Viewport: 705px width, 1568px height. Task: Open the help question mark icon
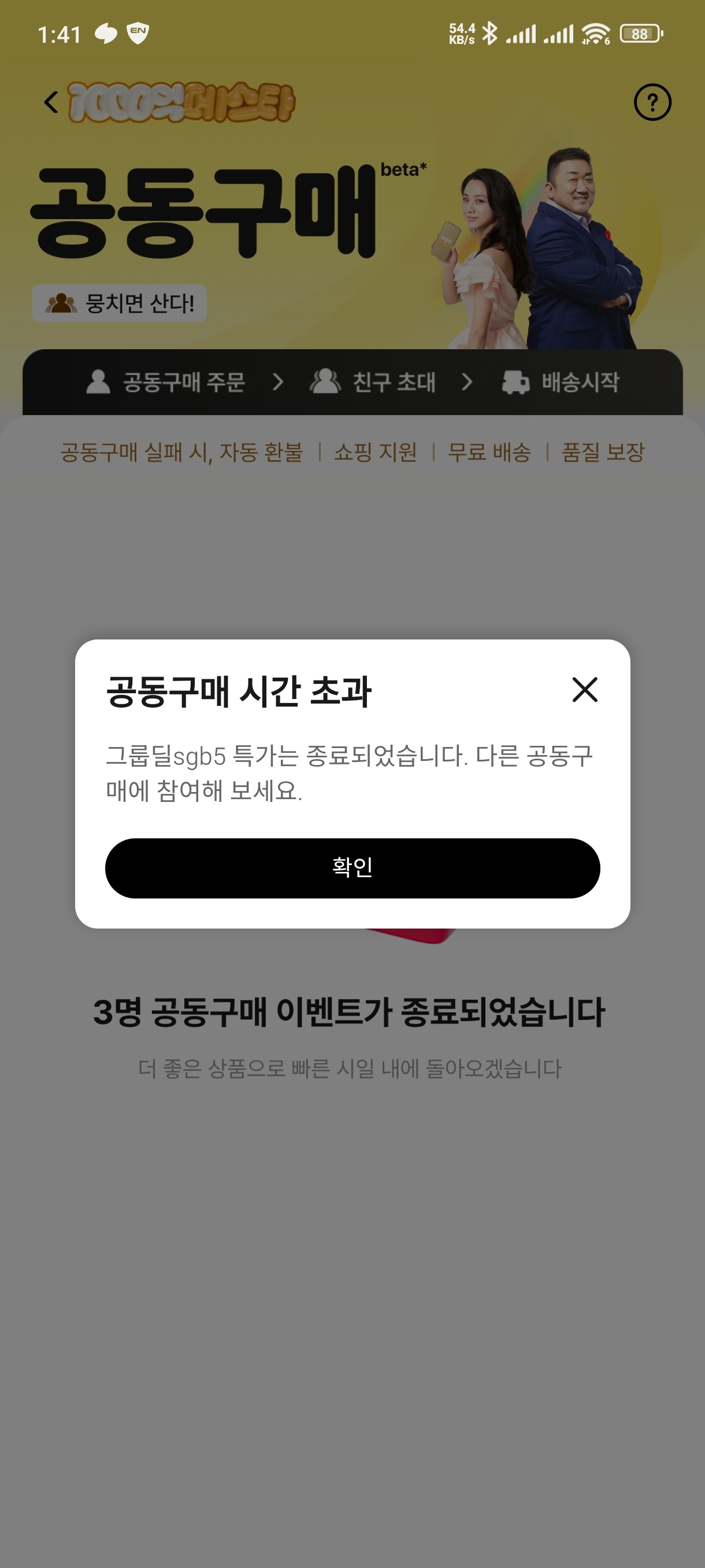click(652, 102)
